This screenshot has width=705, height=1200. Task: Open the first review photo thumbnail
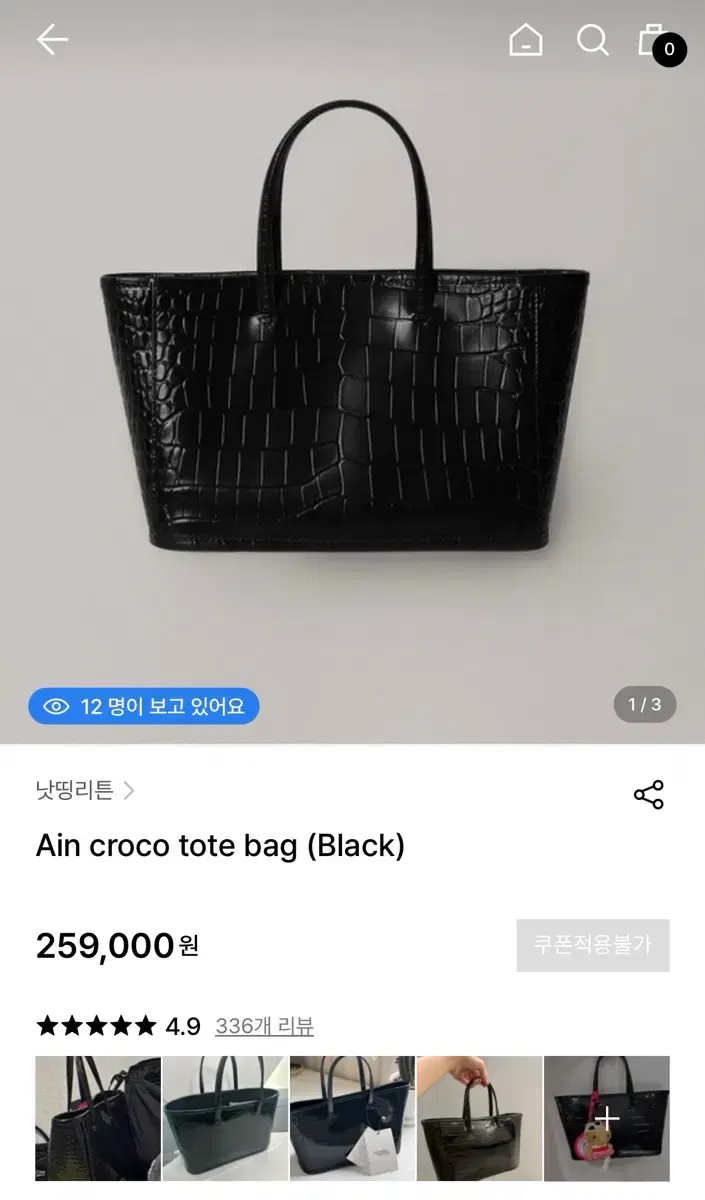click(x=98, y=1119)
